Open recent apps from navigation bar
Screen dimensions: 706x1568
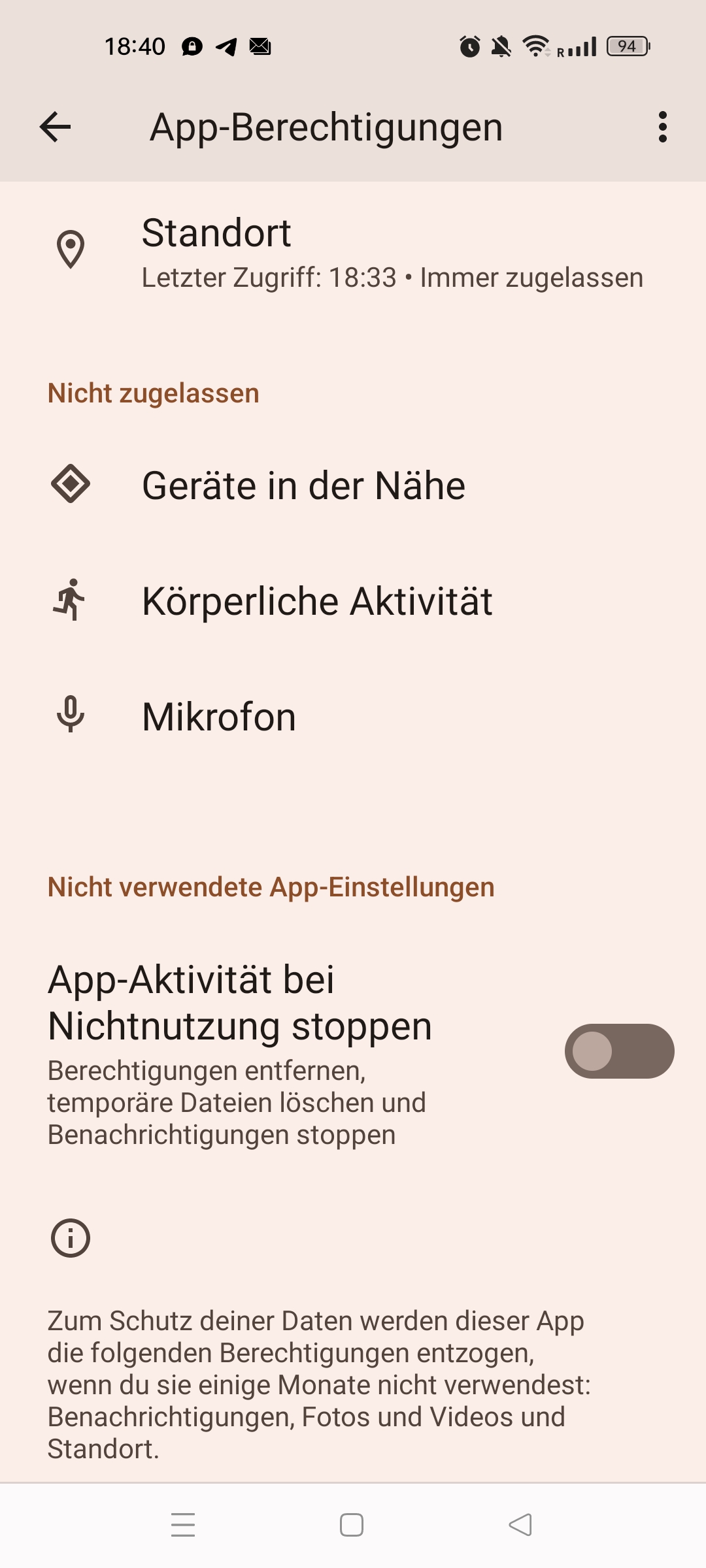pos(183,1526)
